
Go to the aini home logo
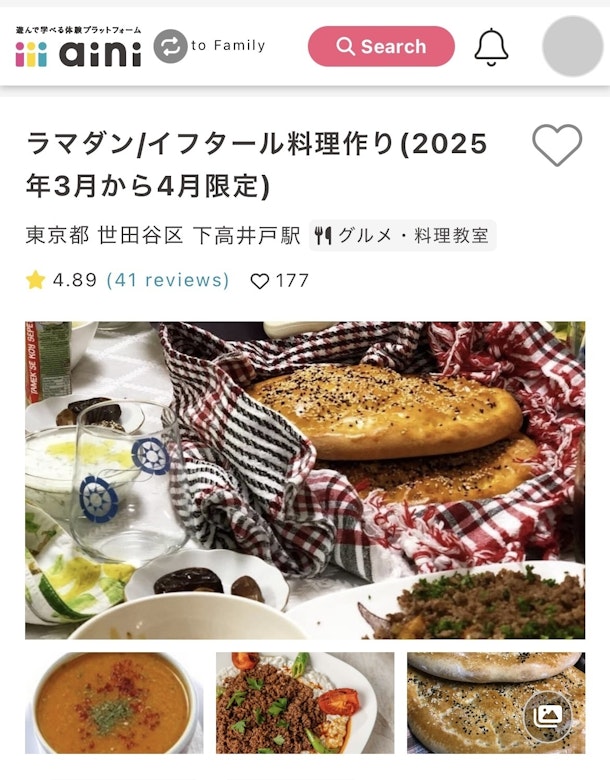pos(78,46)
